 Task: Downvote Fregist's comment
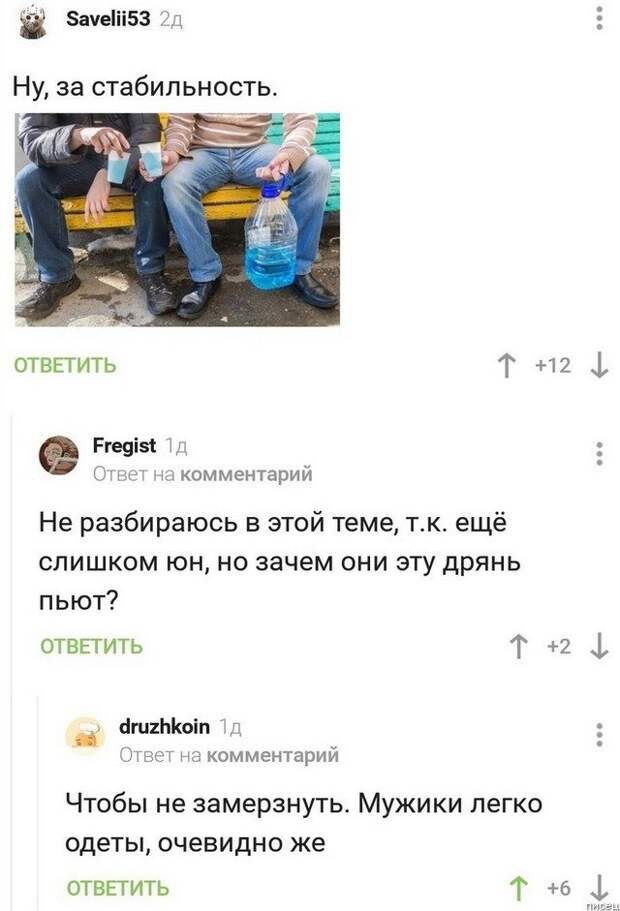[600, 647]
